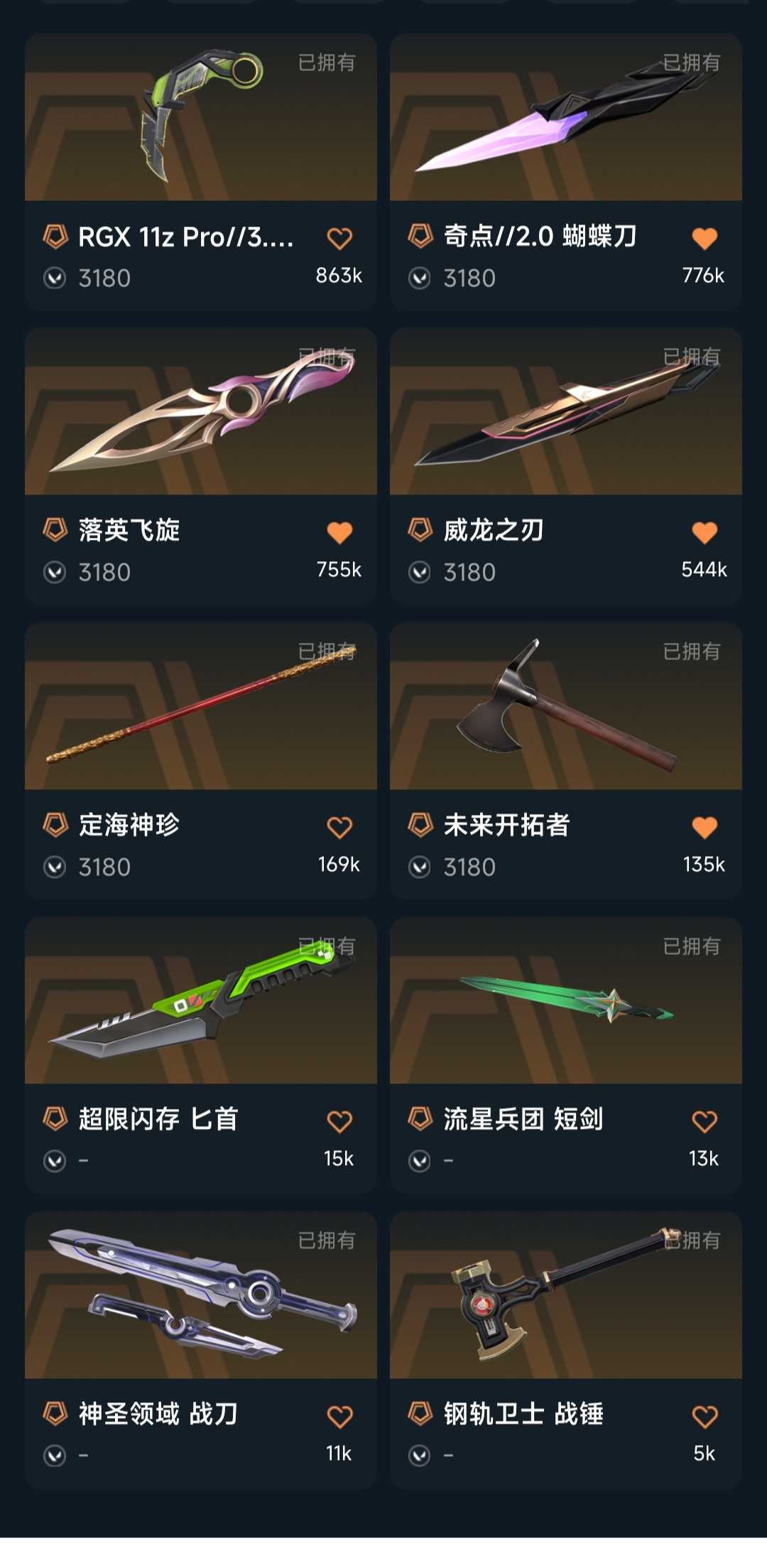This screenshot has height=1568, width=767.
Task: Tap the filled heart on 威龙之刃
Action: click(x=705, y=533)
